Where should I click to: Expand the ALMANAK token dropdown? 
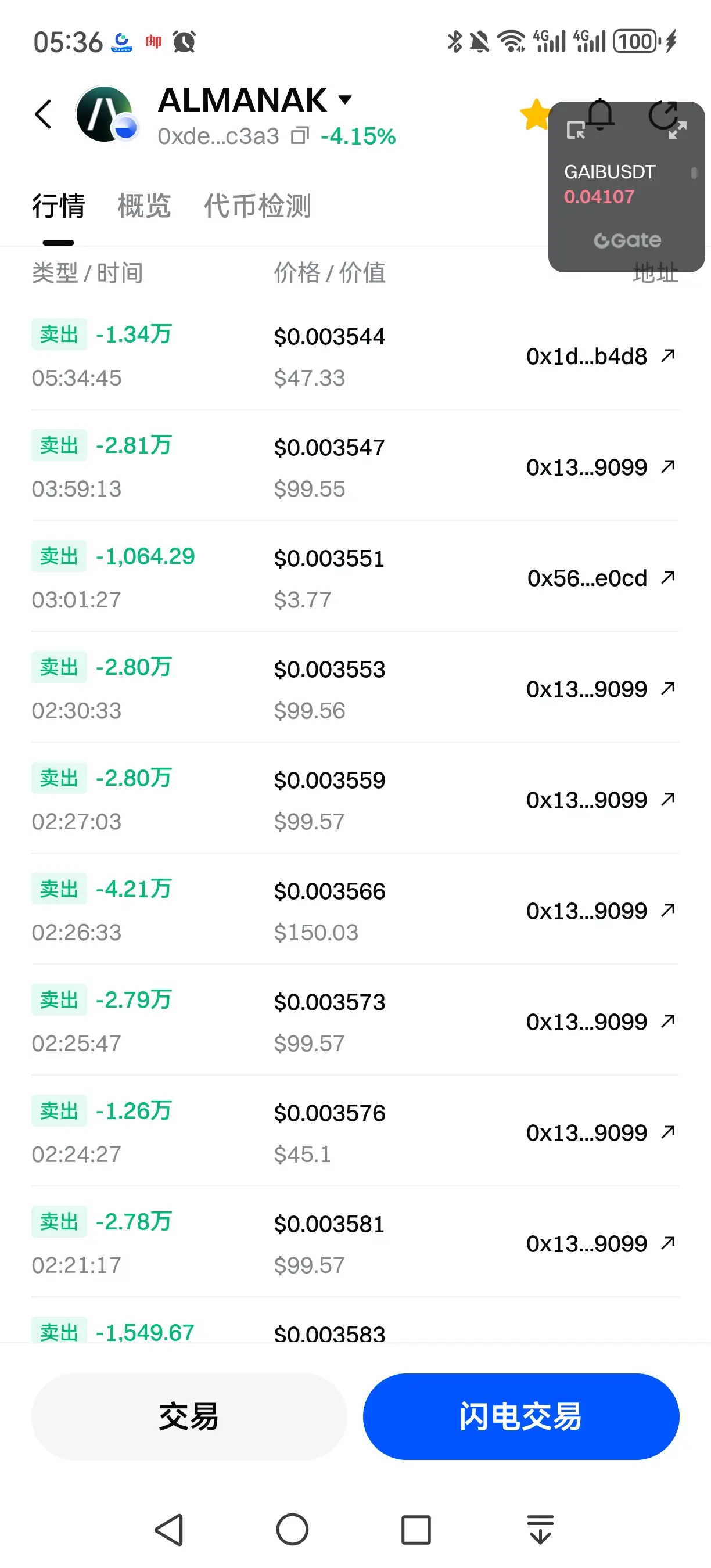pyautogui.click(x=345, y=99)
